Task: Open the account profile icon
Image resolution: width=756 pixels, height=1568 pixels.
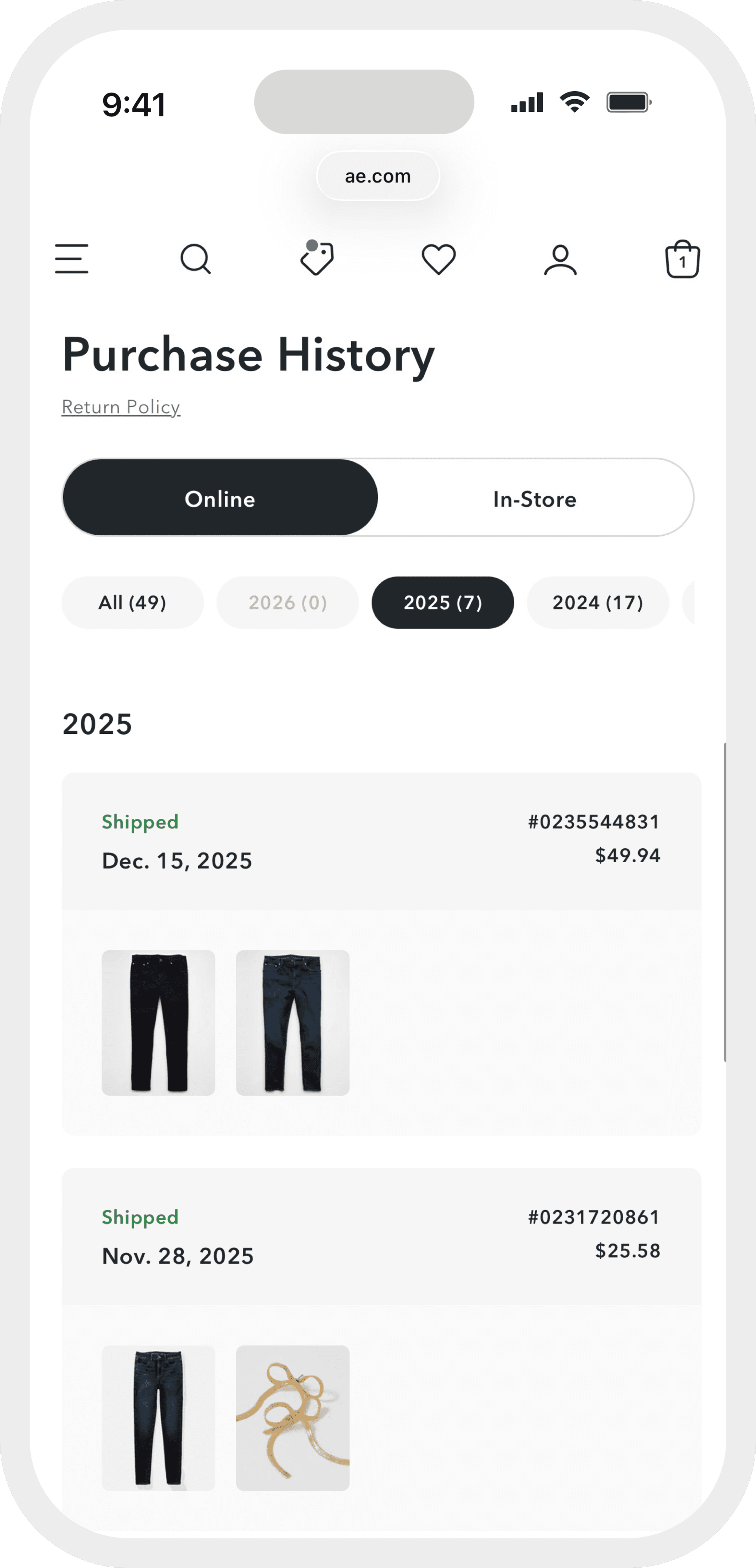Action: (x=560, y=260)
